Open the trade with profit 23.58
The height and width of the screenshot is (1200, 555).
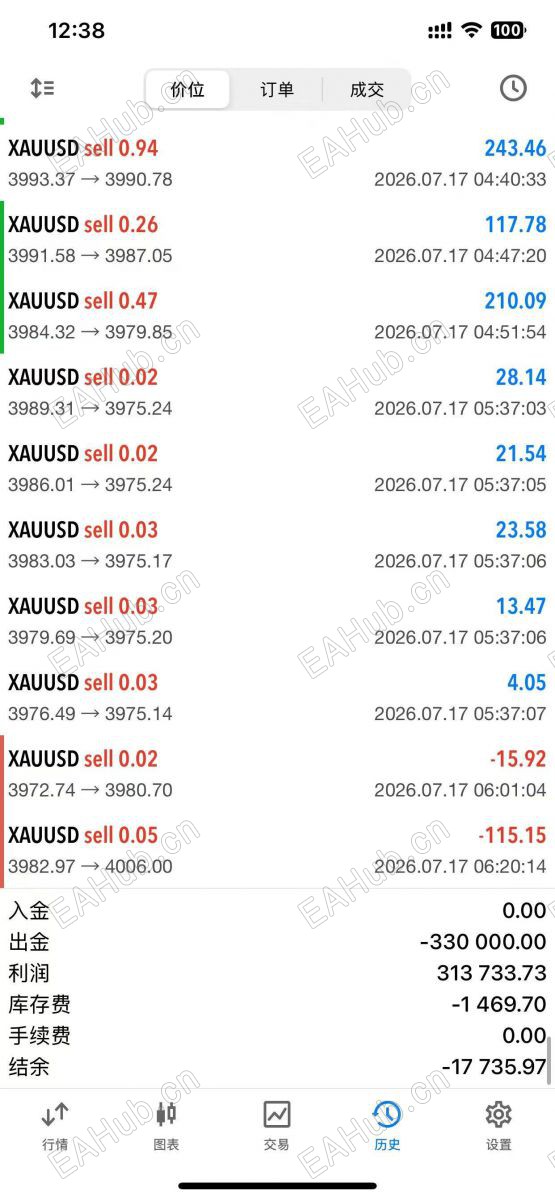click(277, 544)
